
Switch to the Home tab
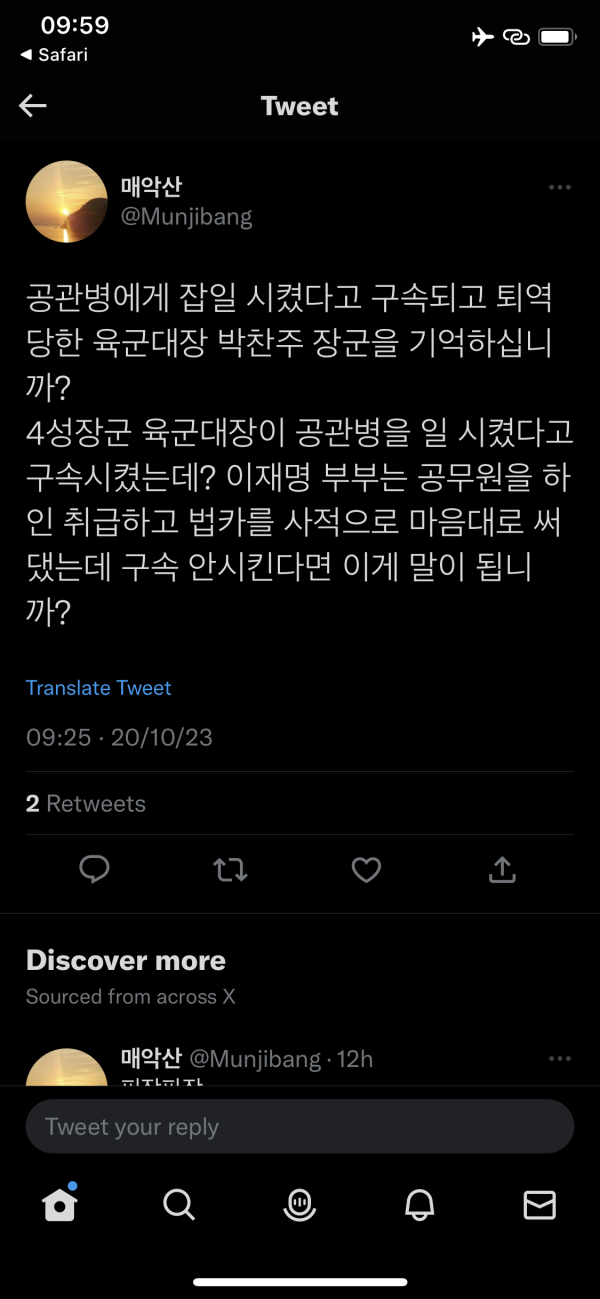coord(60,1205)
